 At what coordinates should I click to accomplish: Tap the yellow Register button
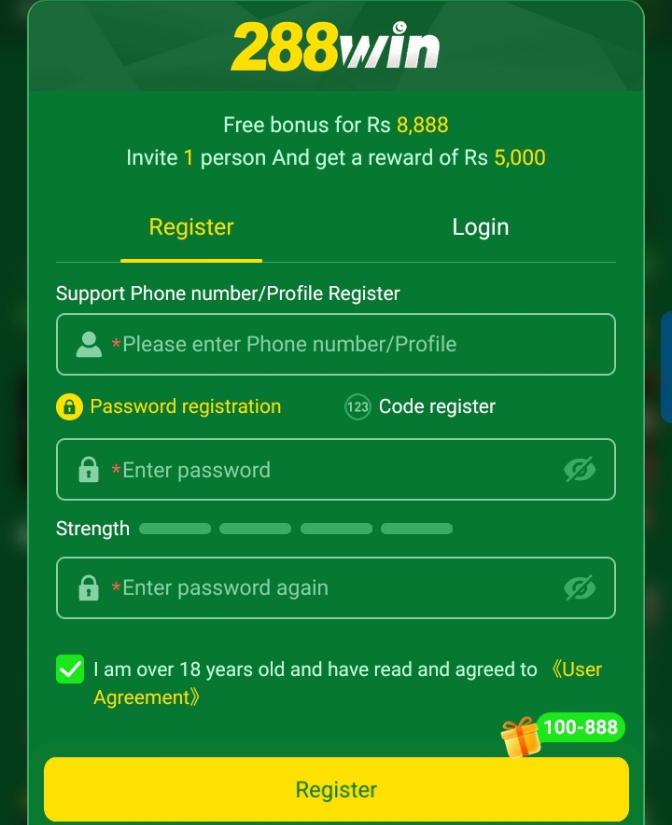[x=336, y=790]
